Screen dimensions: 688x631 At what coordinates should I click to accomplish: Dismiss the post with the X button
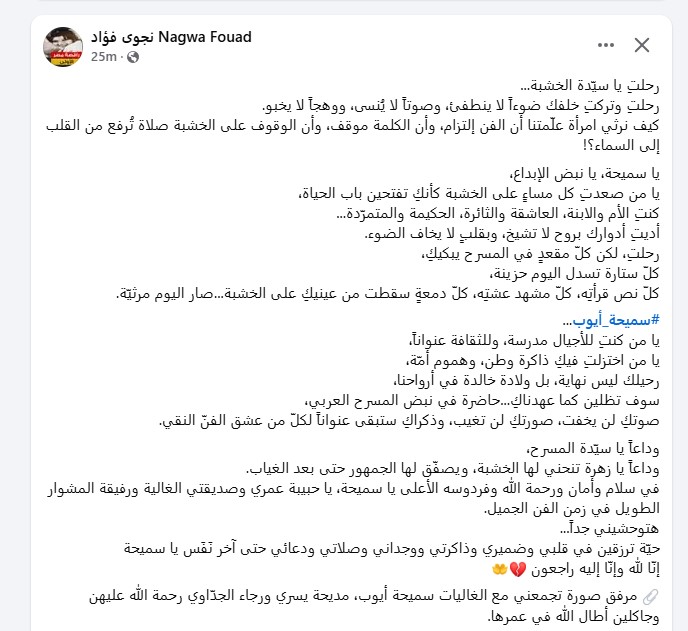coord(643,45)
